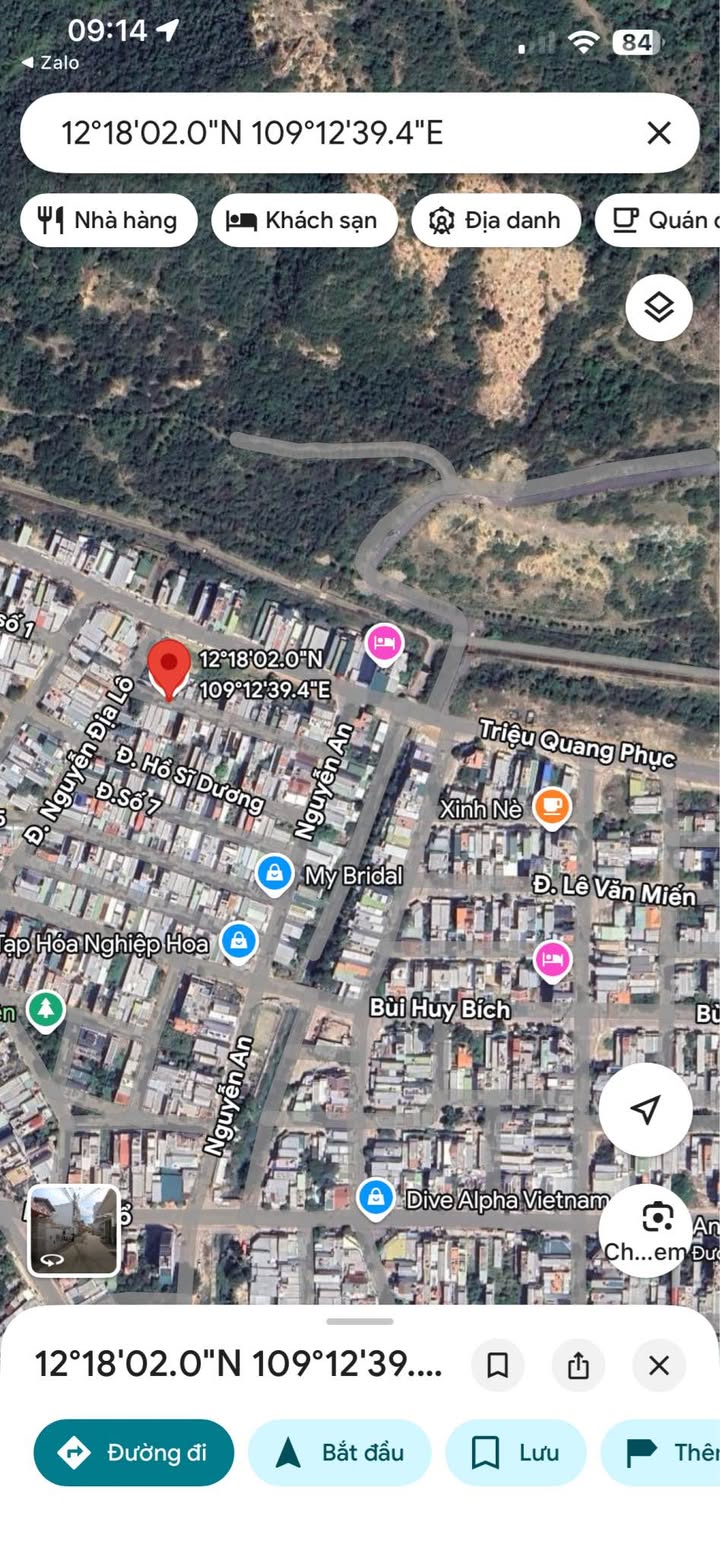Select the My Bridal shop marker
720x1557 pixels.
coord(273,873)
